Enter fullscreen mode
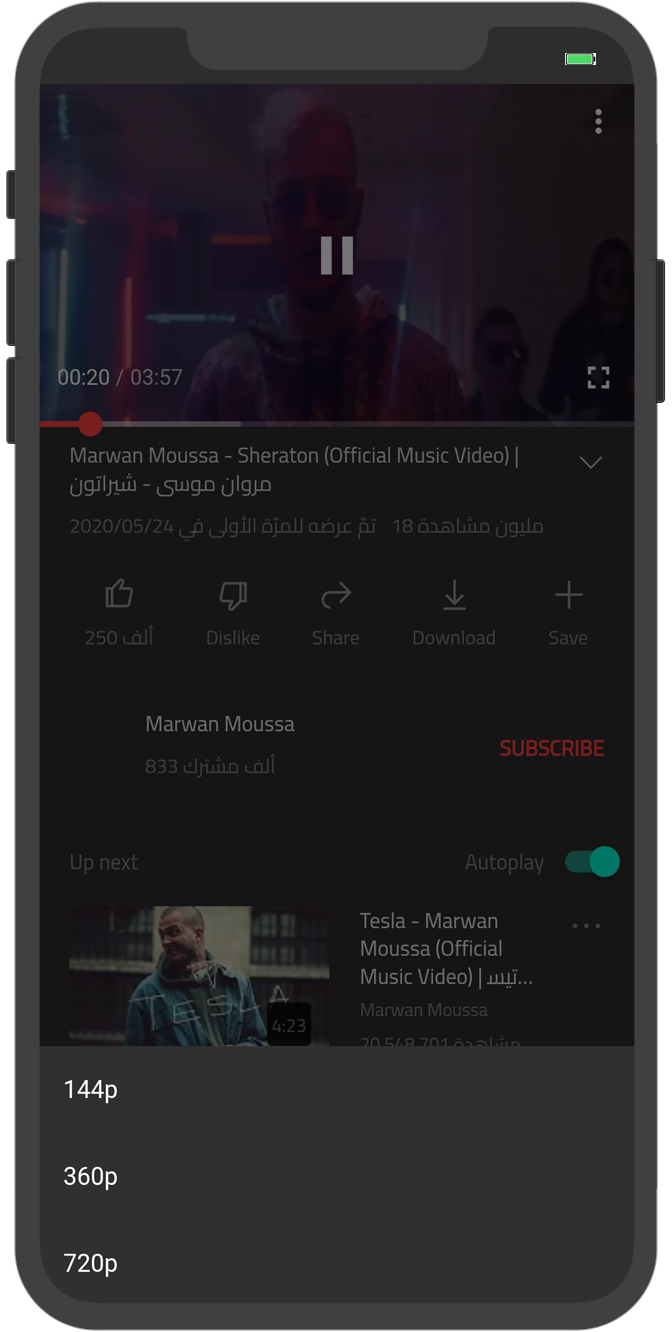The image size is (672, 1332). click(598, 377)
